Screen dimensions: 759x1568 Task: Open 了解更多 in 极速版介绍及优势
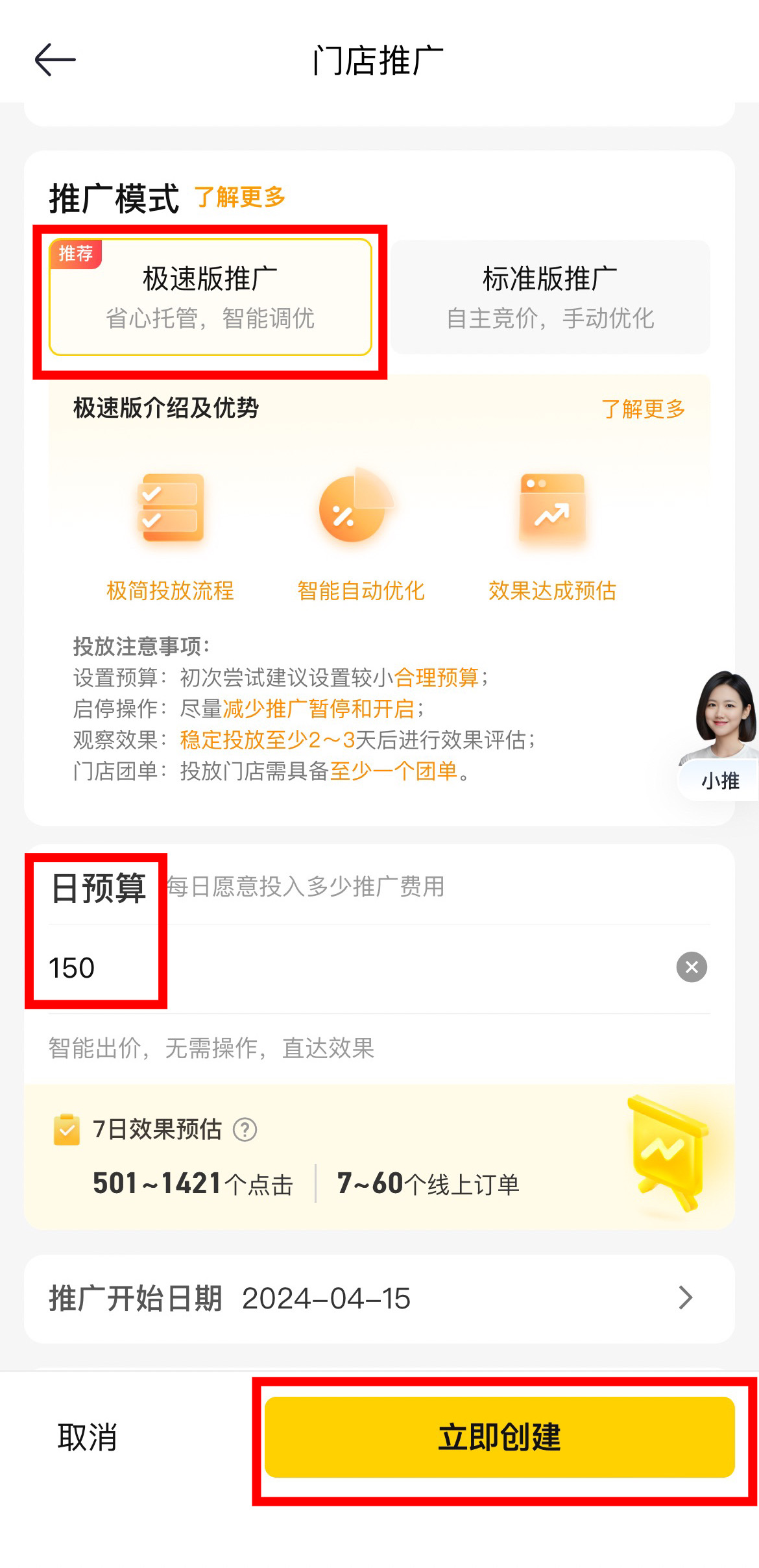tap(643, 409)
